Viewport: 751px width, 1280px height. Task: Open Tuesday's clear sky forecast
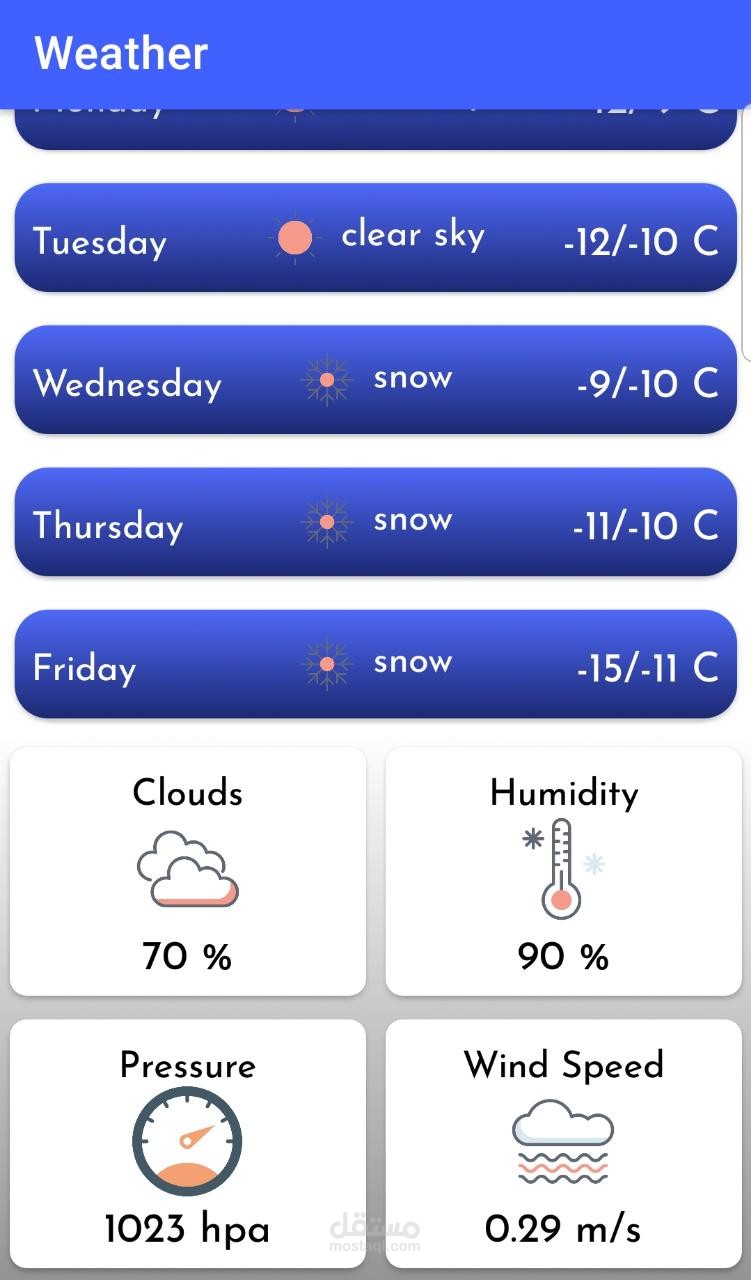point(375,238)
